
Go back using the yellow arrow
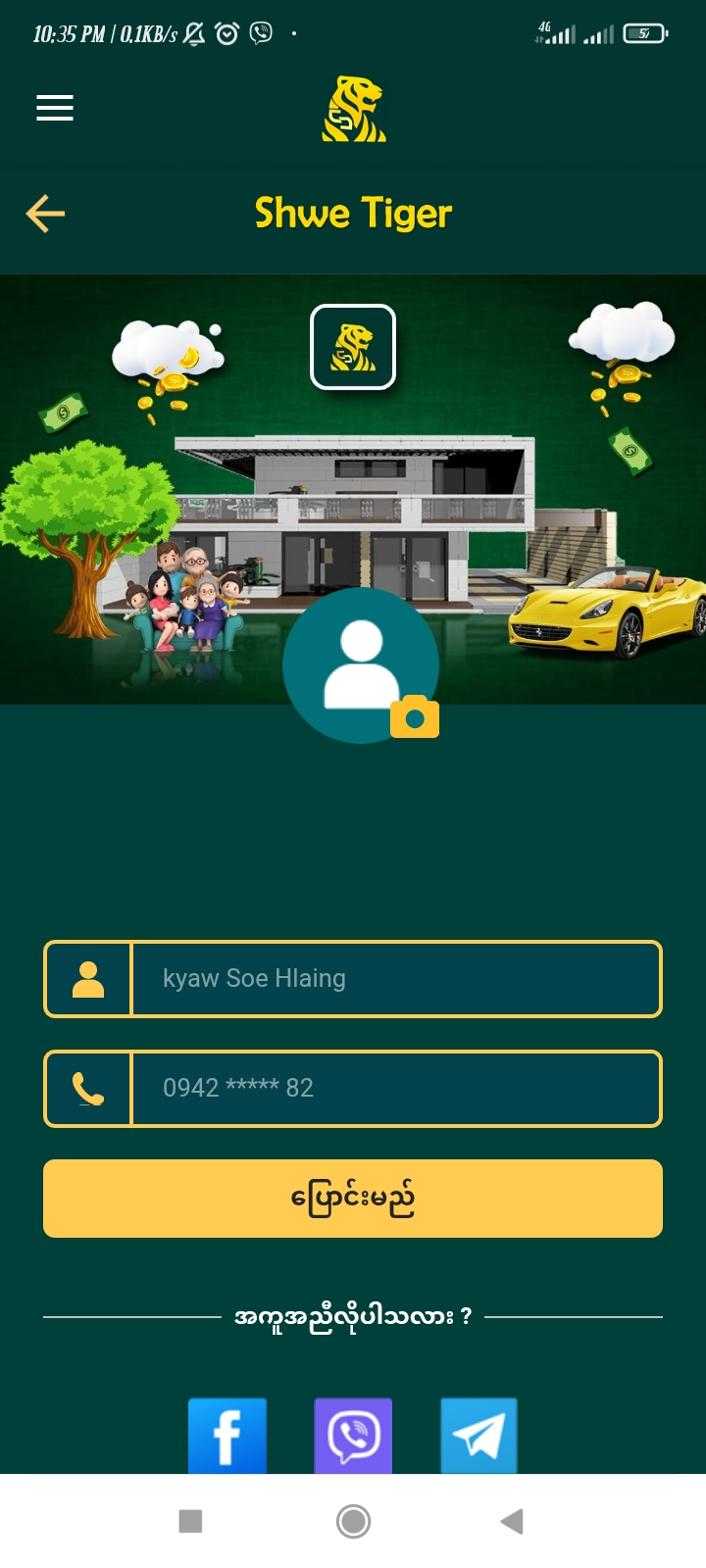[45, 214]
